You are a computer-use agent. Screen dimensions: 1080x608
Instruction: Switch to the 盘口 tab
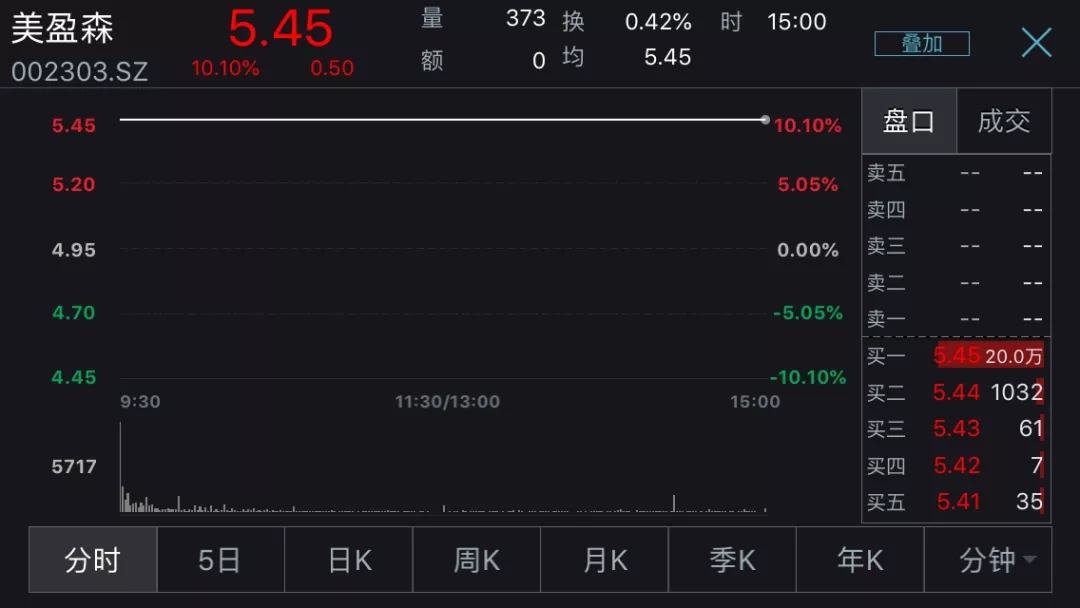click(908, 121)
